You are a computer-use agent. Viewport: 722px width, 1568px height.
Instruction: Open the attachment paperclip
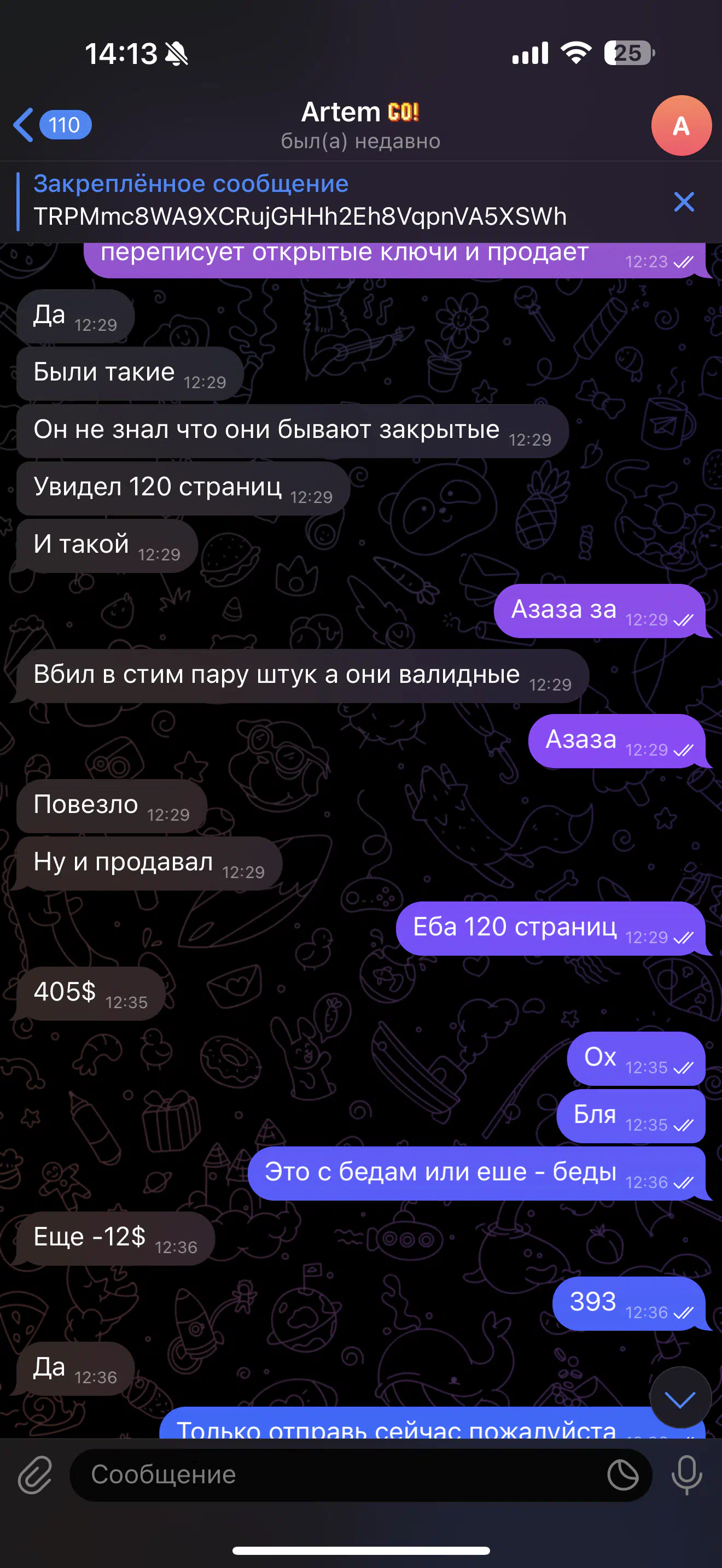tap(34, 1475)
